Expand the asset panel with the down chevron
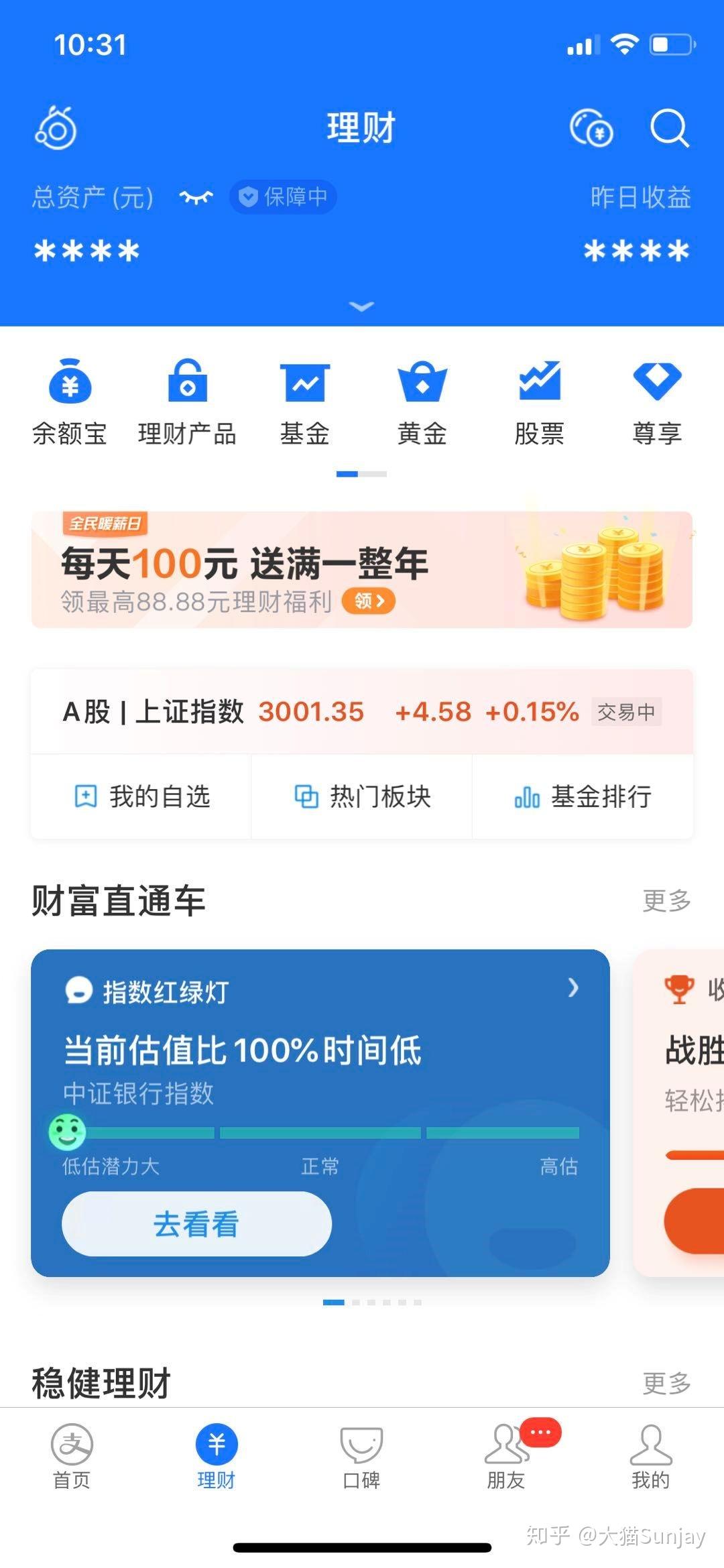 [361, 306]
